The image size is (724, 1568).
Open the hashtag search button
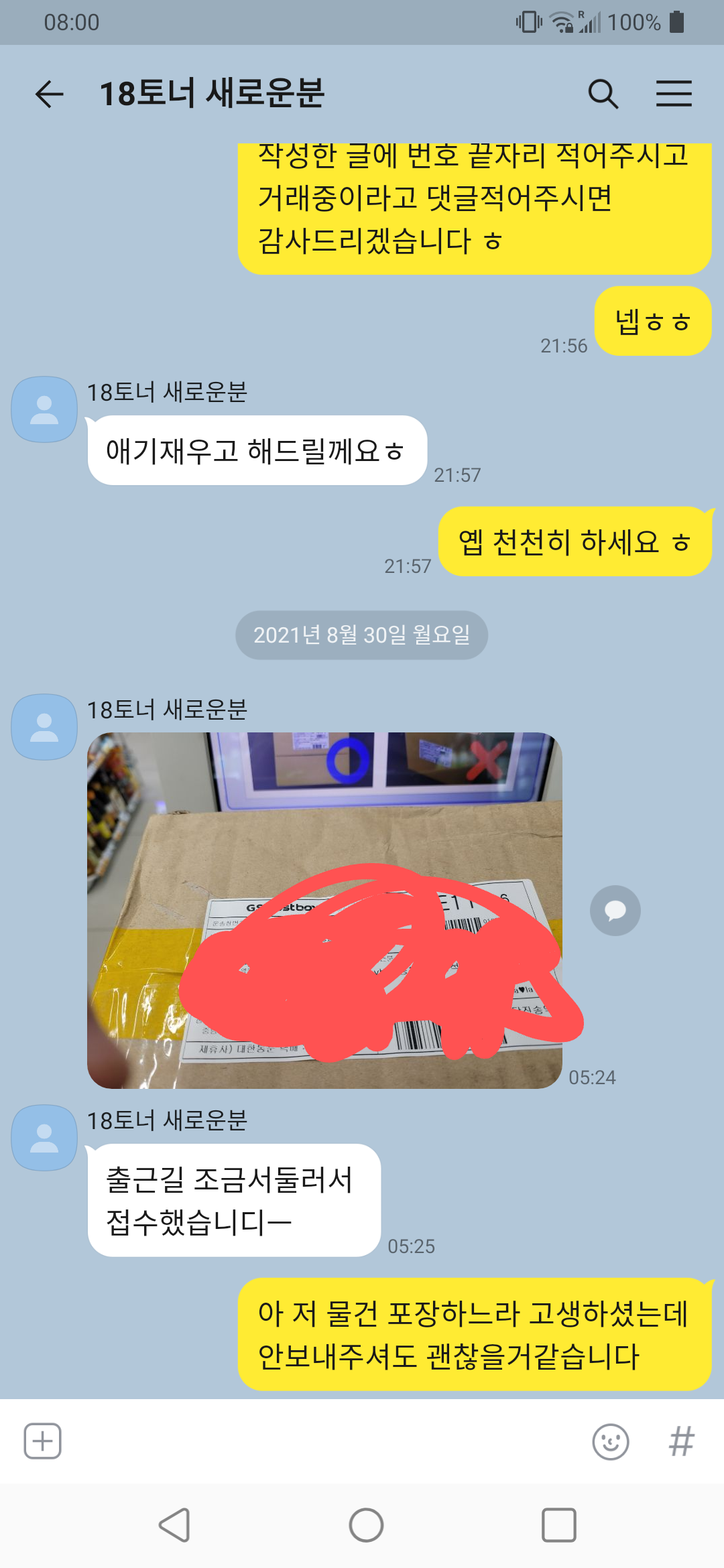coord(682,1441)
